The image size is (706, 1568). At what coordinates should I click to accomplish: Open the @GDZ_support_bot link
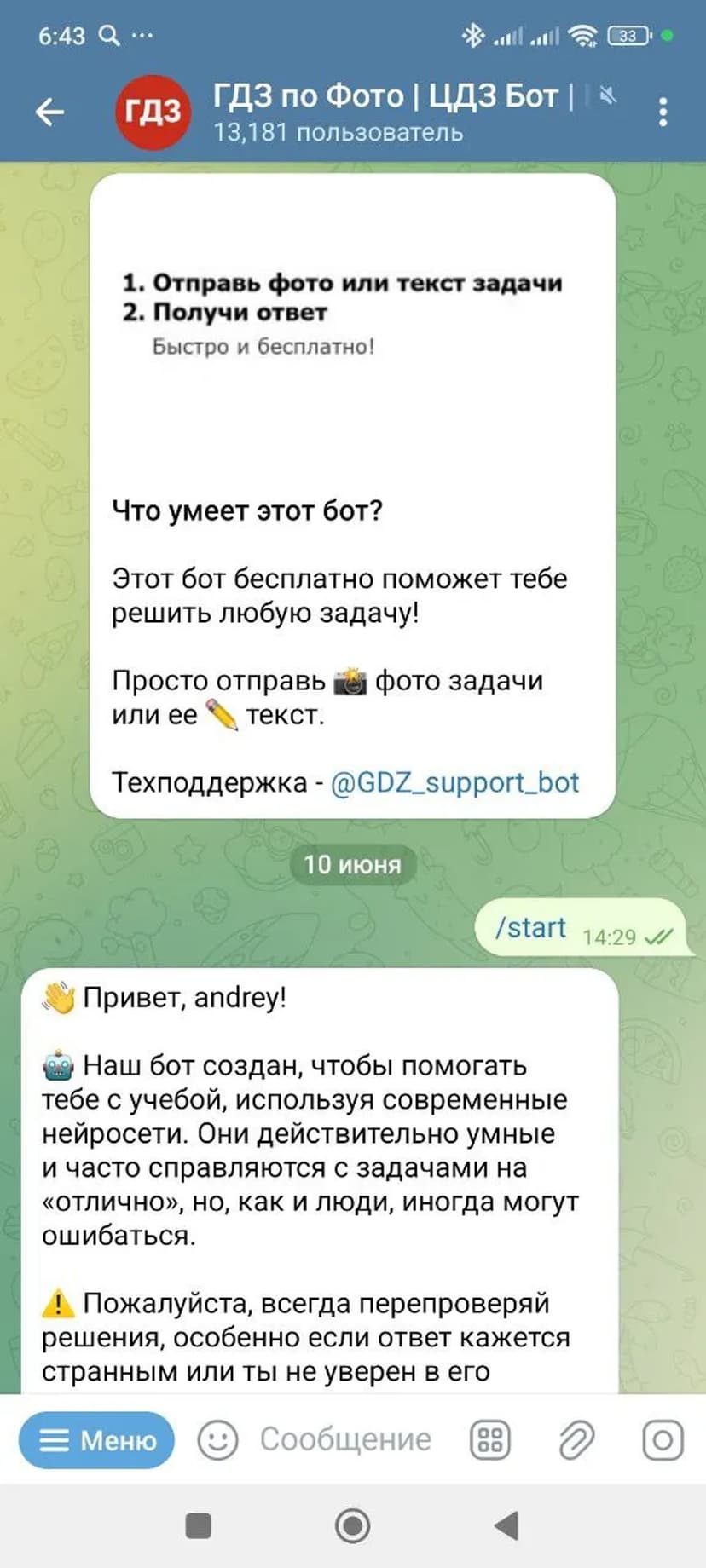point(454,782)
